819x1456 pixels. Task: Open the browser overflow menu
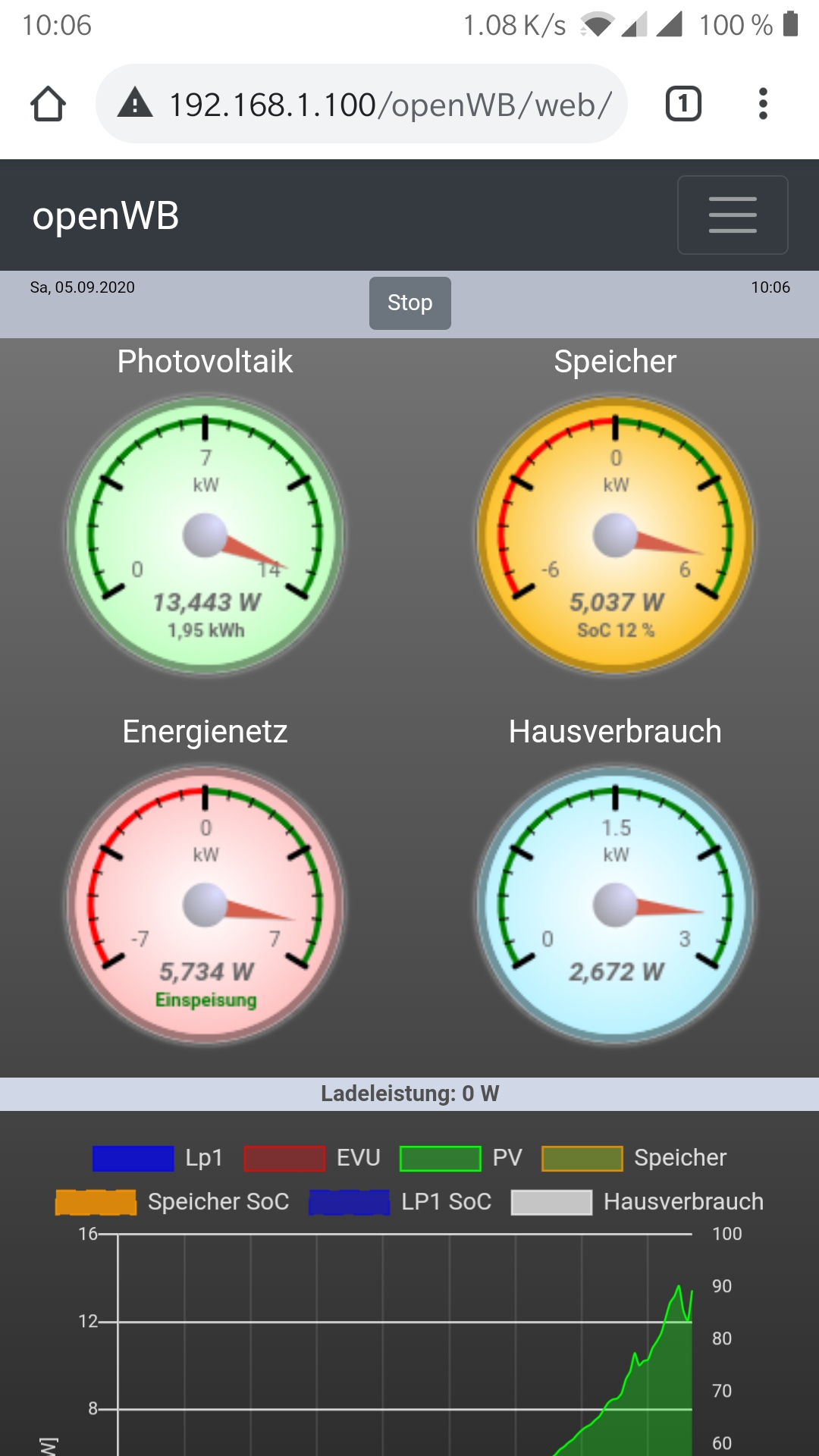coord(763,104)
